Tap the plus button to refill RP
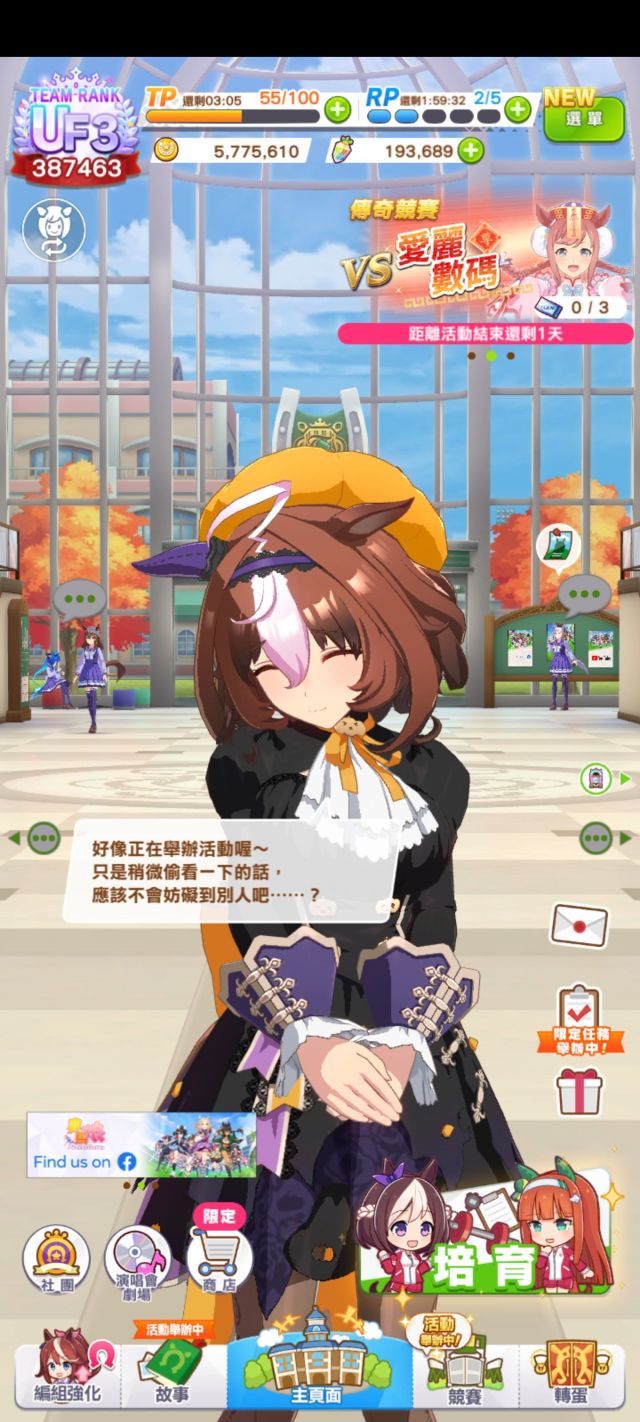 pyautogui.click(x=517, y=109)
